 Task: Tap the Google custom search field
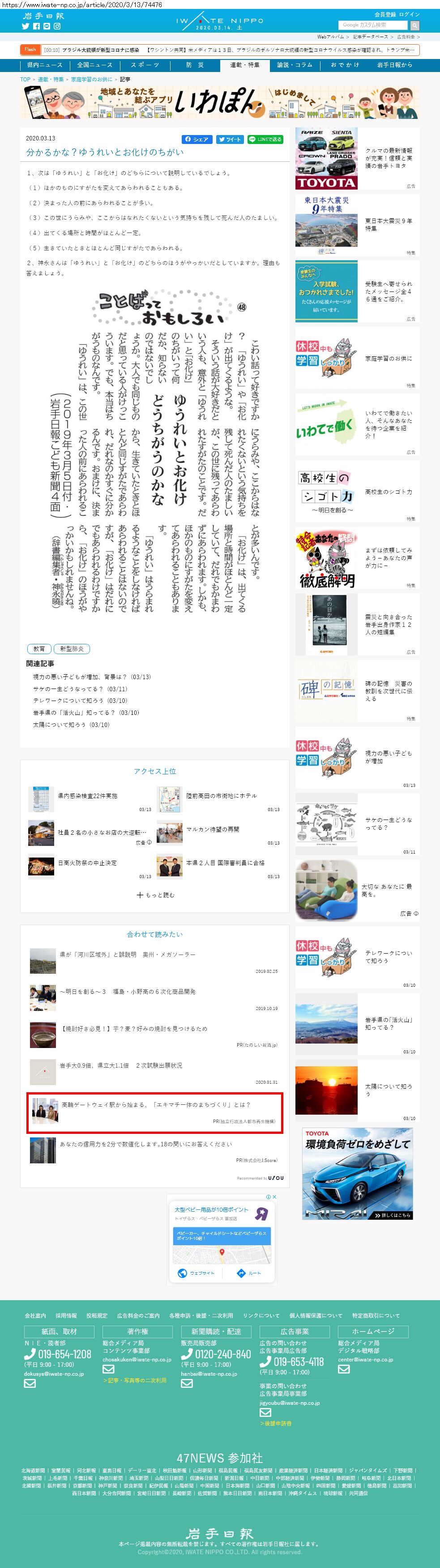click(373, 25)
